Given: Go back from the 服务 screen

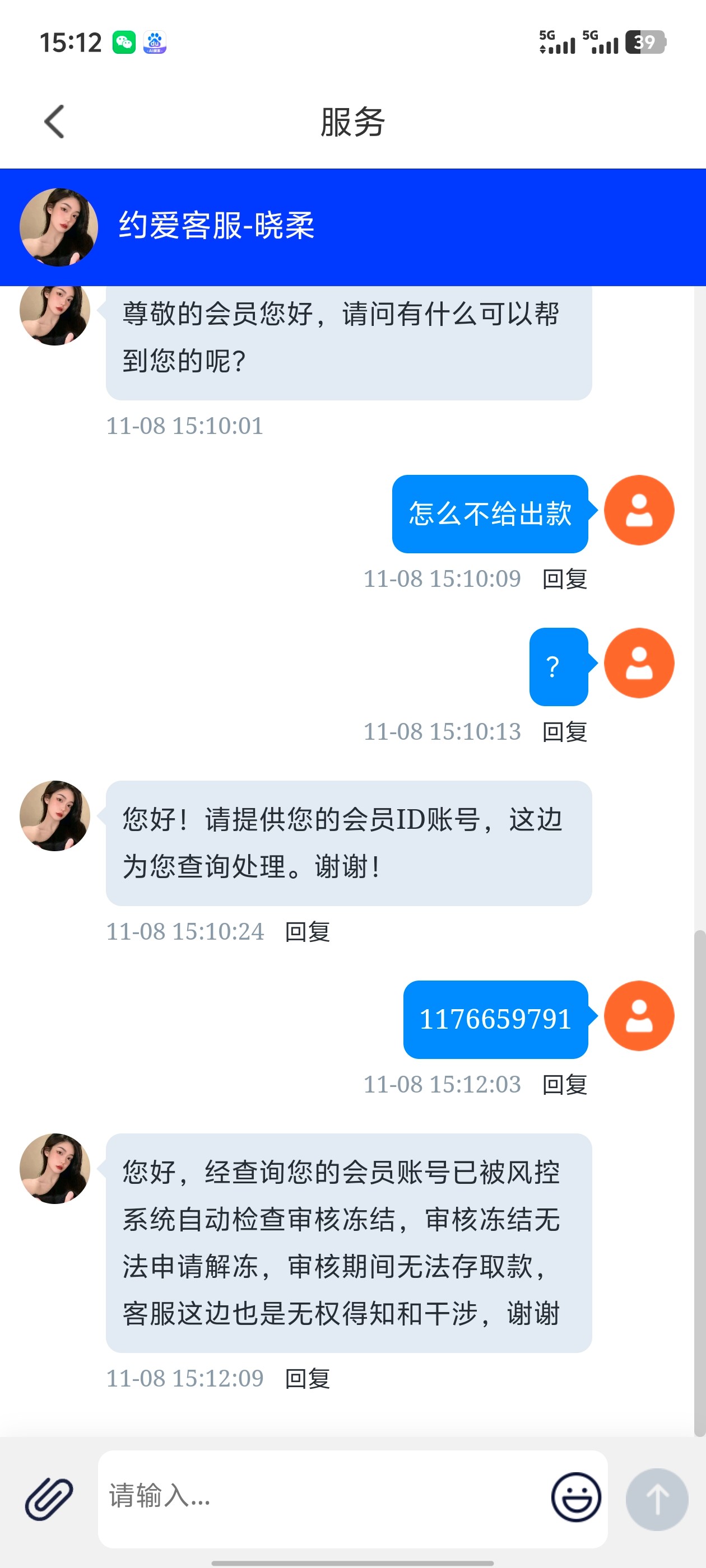Looking at the screenshot, I should pos(54,122).
